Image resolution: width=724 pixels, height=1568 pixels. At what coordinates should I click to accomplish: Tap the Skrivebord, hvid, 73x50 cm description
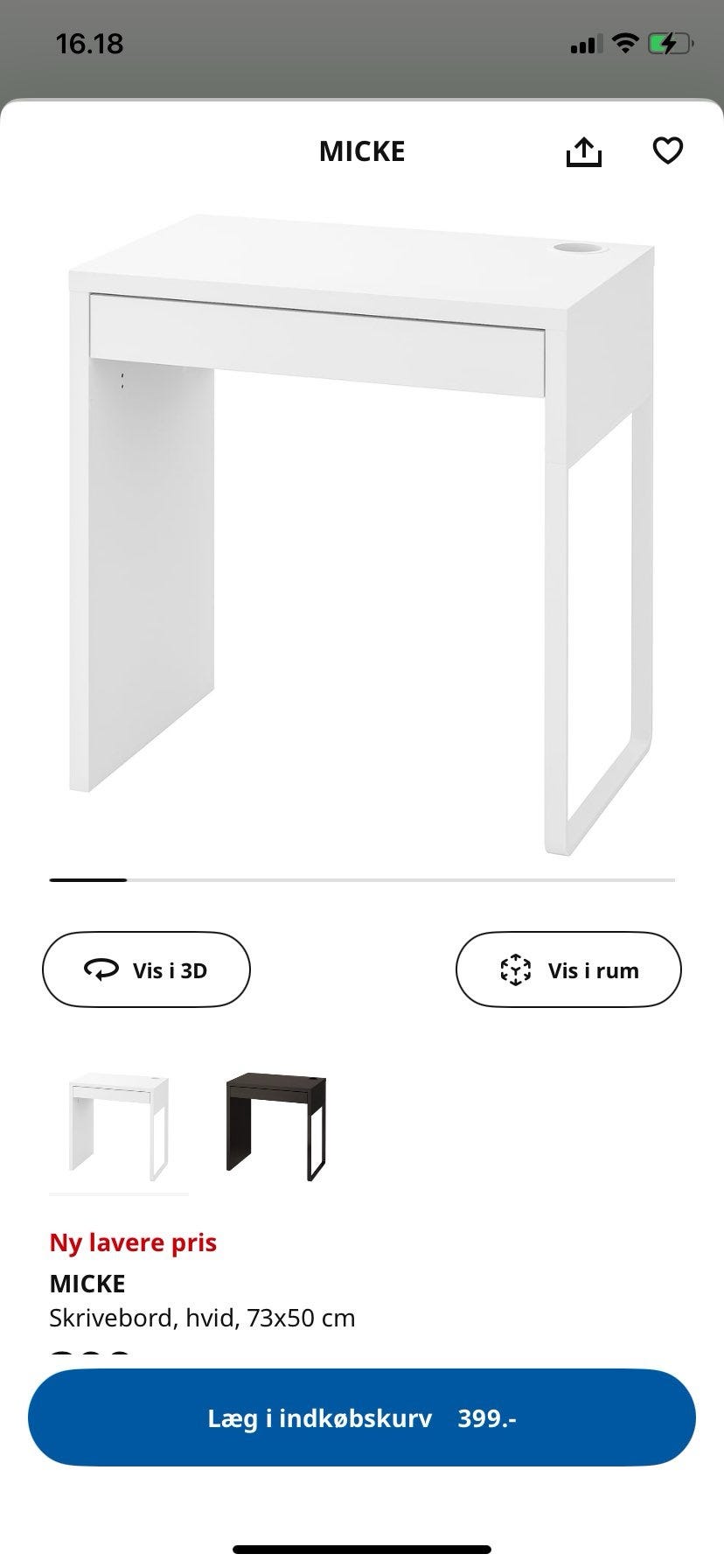(x=202, y=1316)
